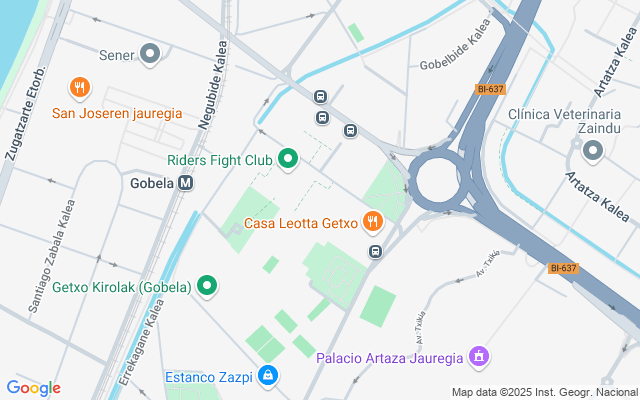Select Casa Leotta Getxo restaurant pin

pyautogui.click(x=373, y=221)
